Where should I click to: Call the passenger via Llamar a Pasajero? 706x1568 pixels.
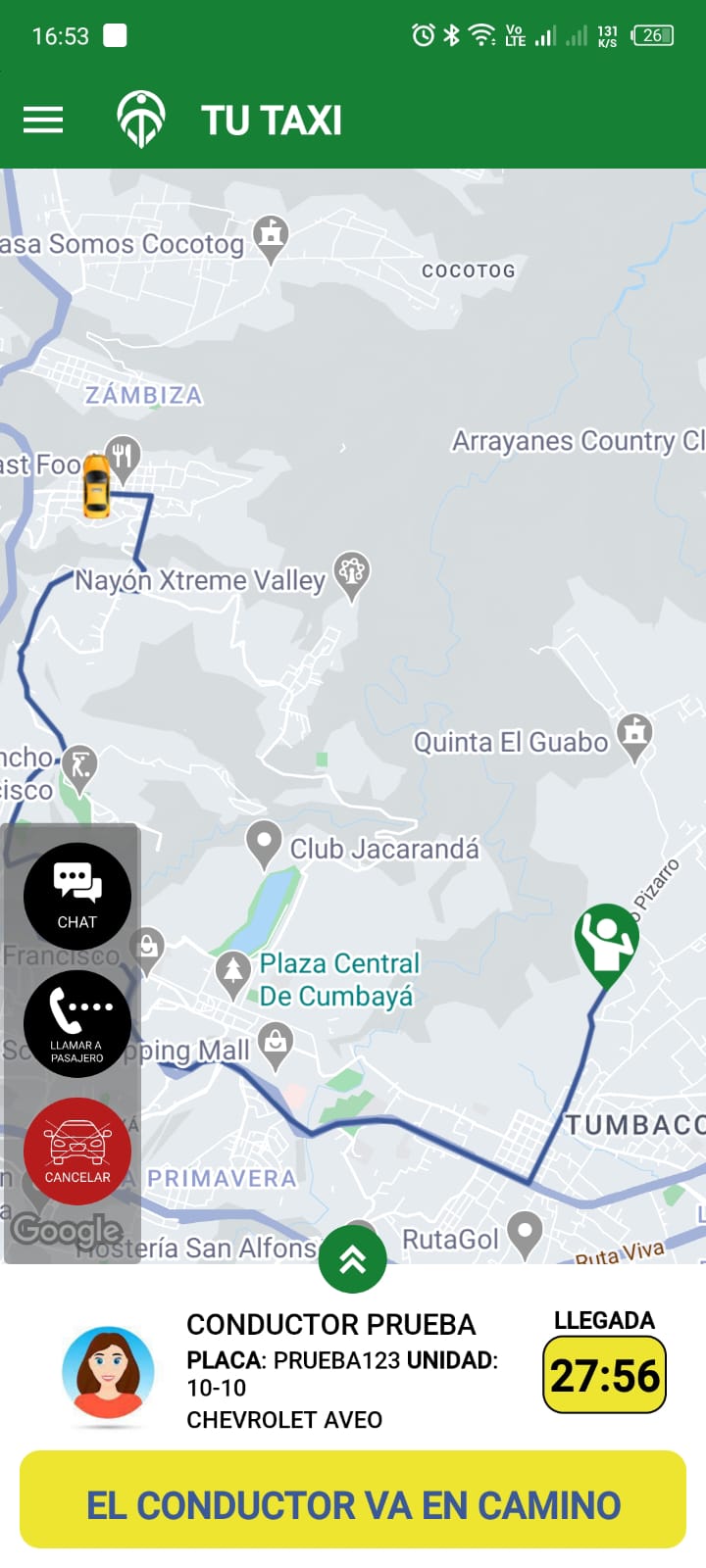(77, 1023)
